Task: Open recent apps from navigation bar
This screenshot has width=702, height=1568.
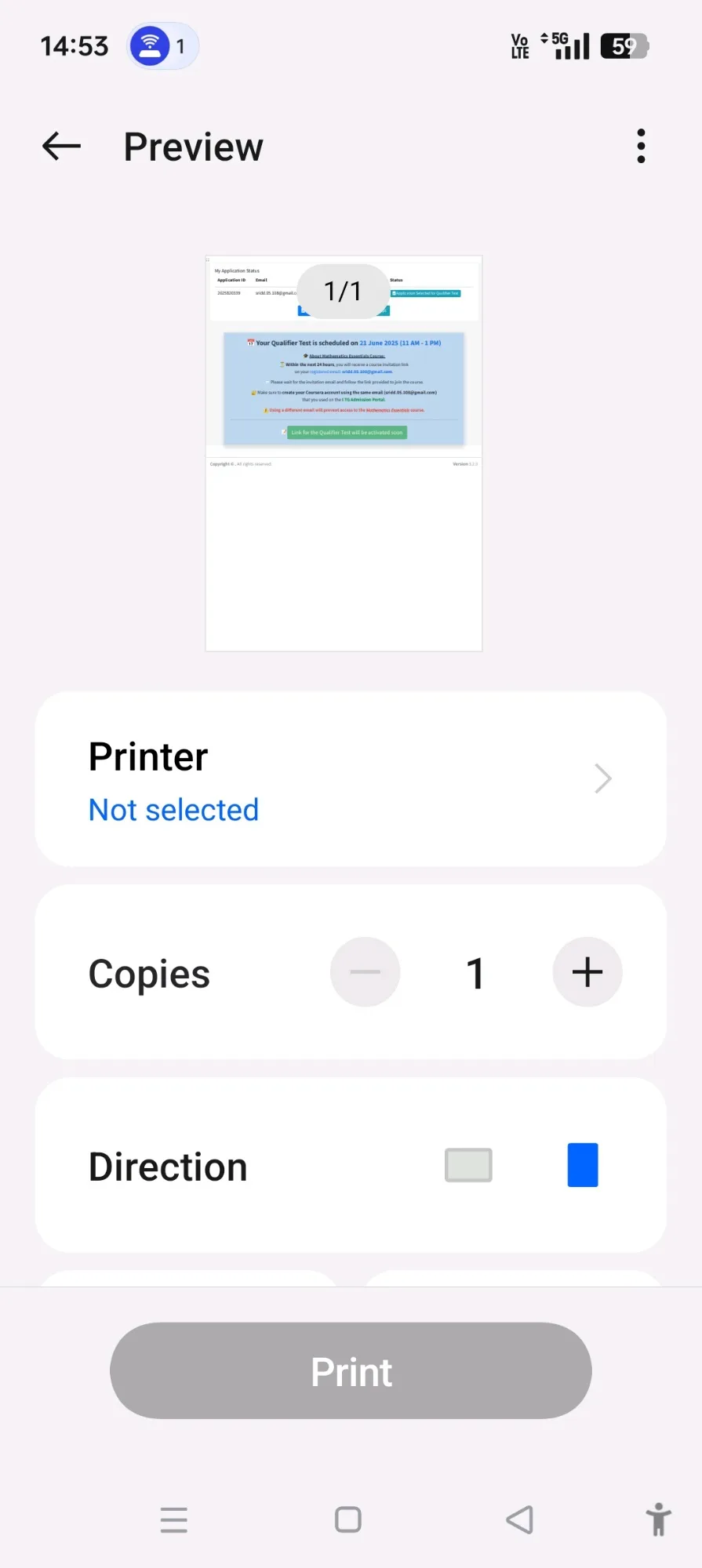Action: [174, 1519]
